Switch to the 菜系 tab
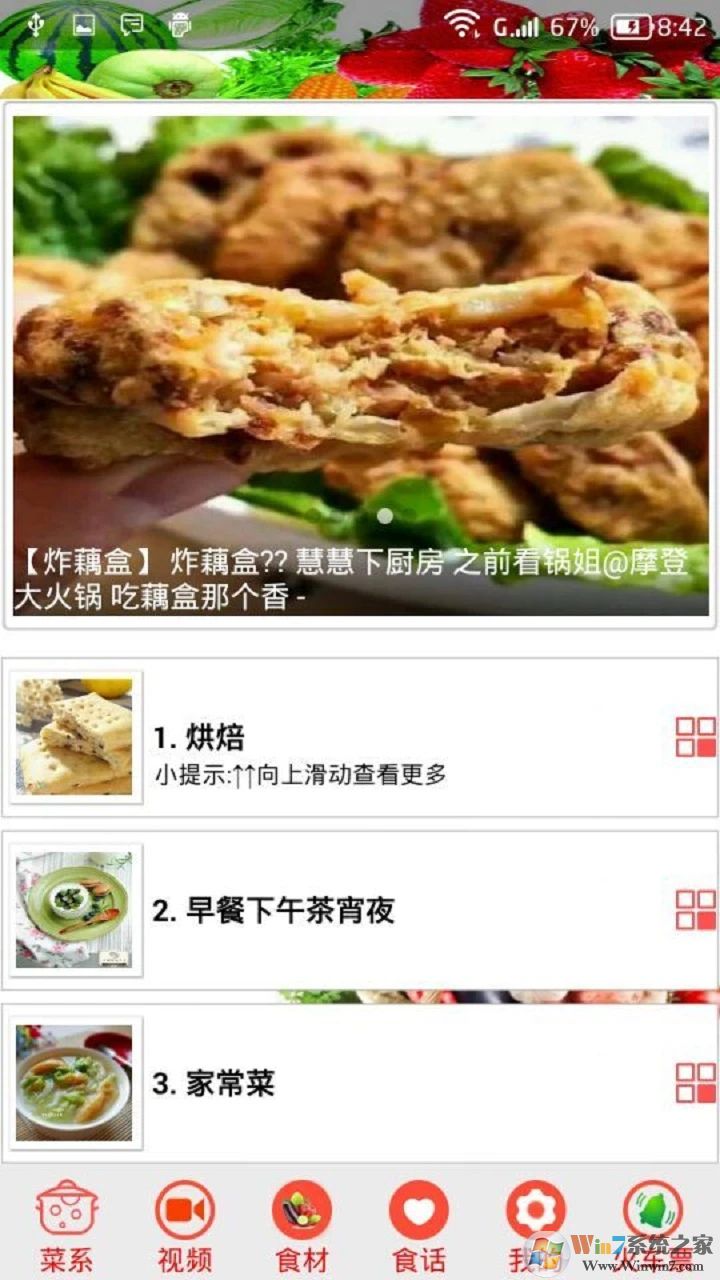 click(x=67, y=1225)
